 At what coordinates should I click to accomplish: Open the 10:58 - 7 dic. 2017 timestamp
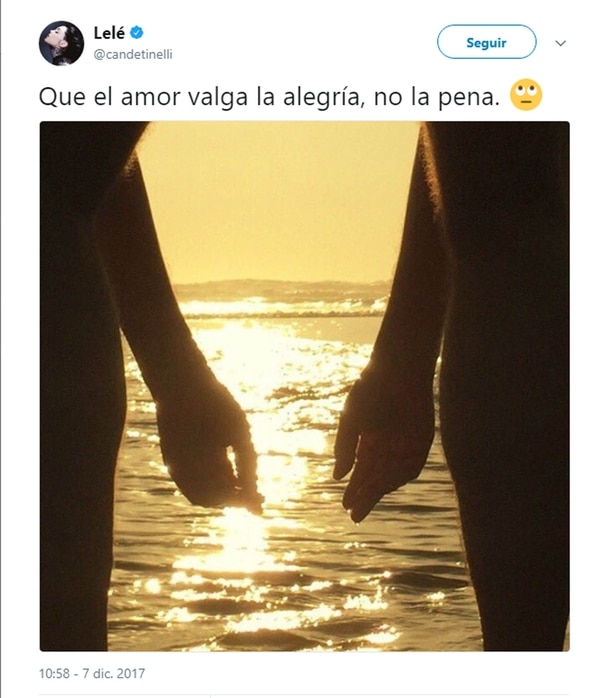point(92,673)
